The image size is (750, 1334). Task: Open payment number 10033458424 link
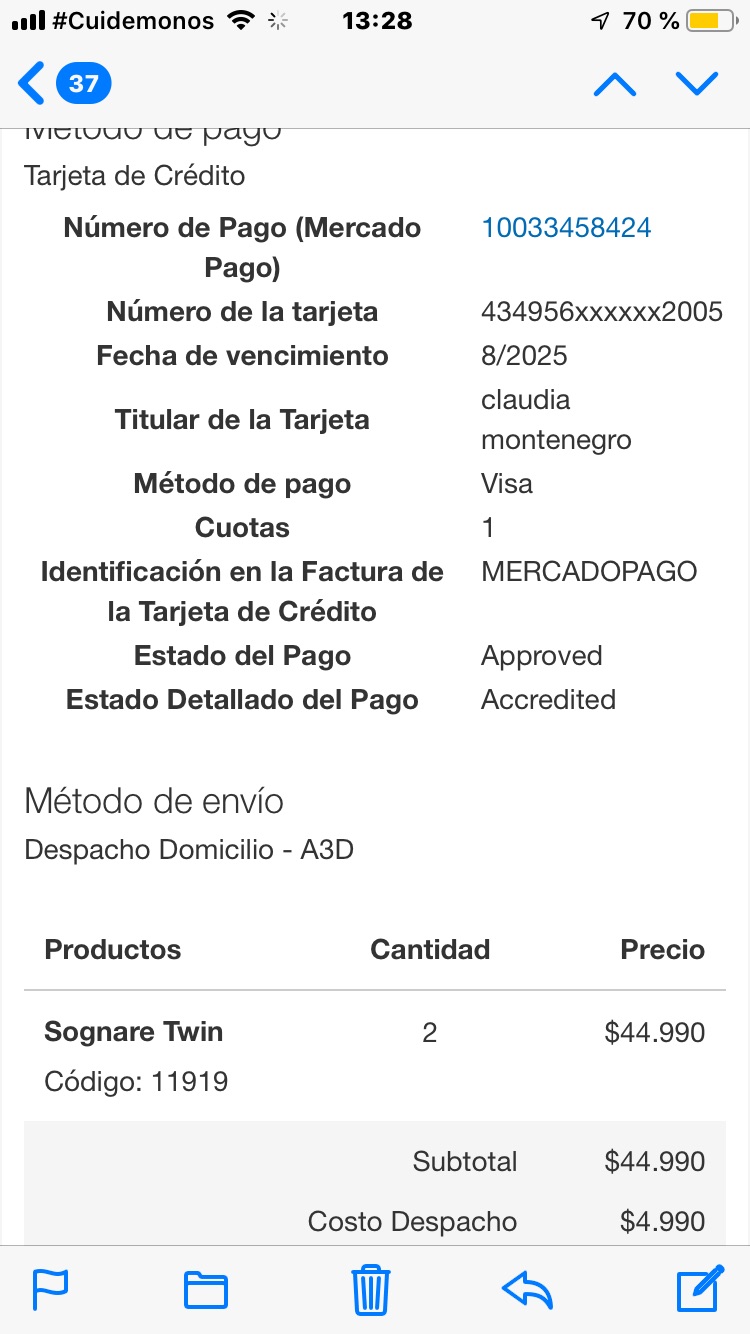[566, 228]
